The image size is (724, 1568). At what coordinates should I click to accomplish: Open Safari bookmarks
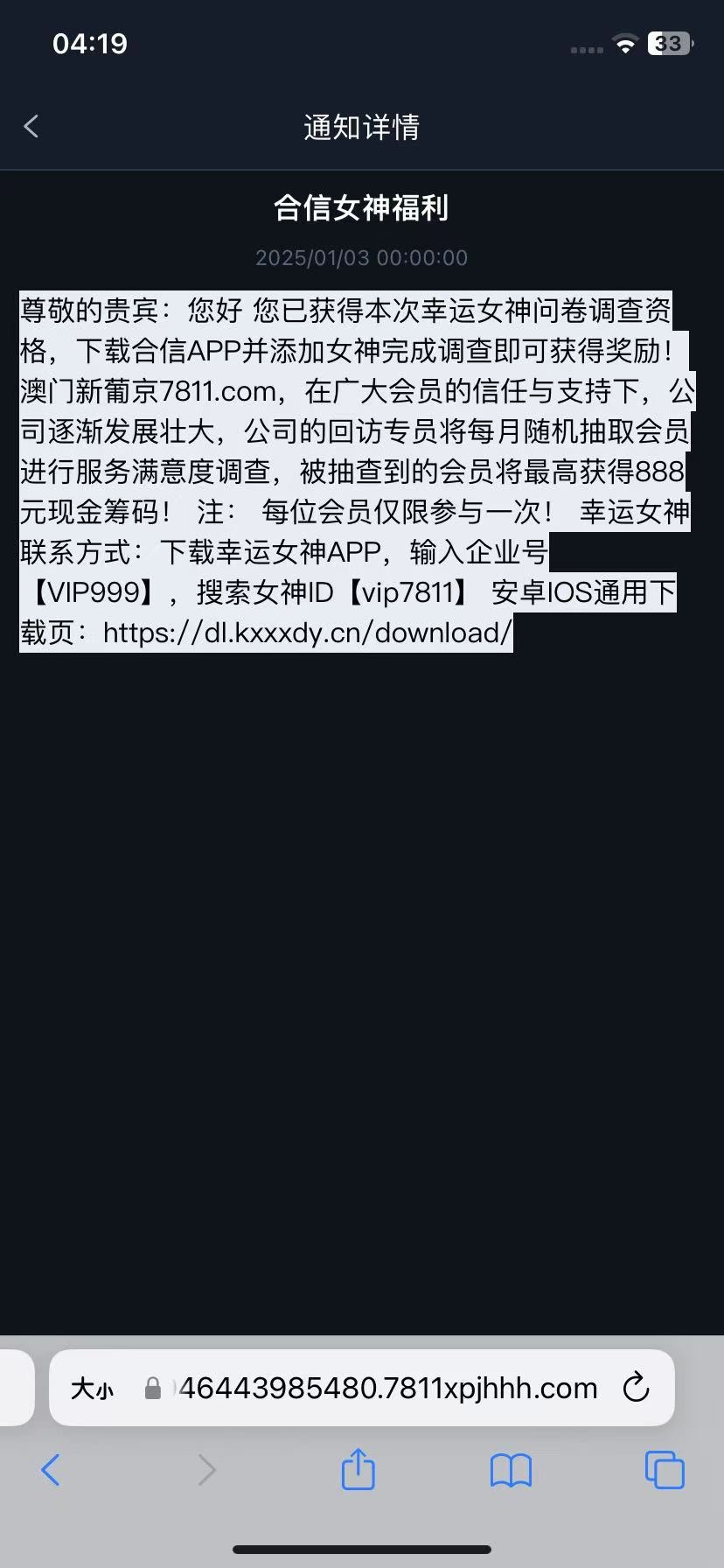[511, 1470]
